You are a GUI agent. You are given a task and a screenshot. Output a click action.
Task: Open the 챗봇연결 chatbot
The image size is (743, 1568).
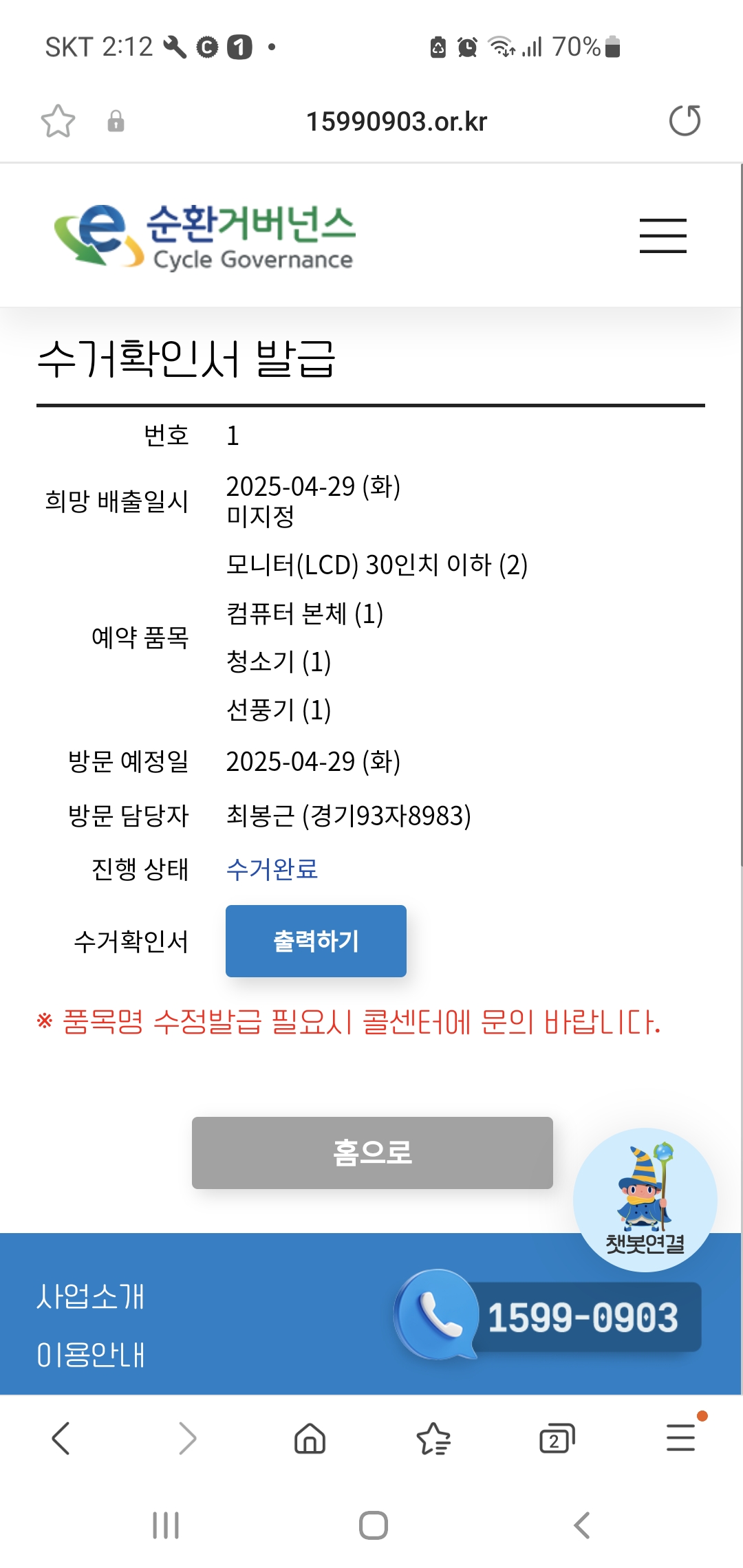coord(645,1199)
